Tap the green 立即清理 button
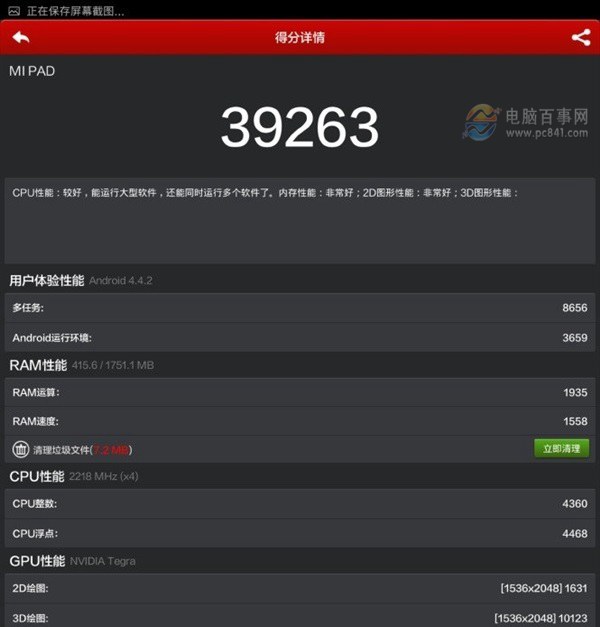 coord(561,448)
